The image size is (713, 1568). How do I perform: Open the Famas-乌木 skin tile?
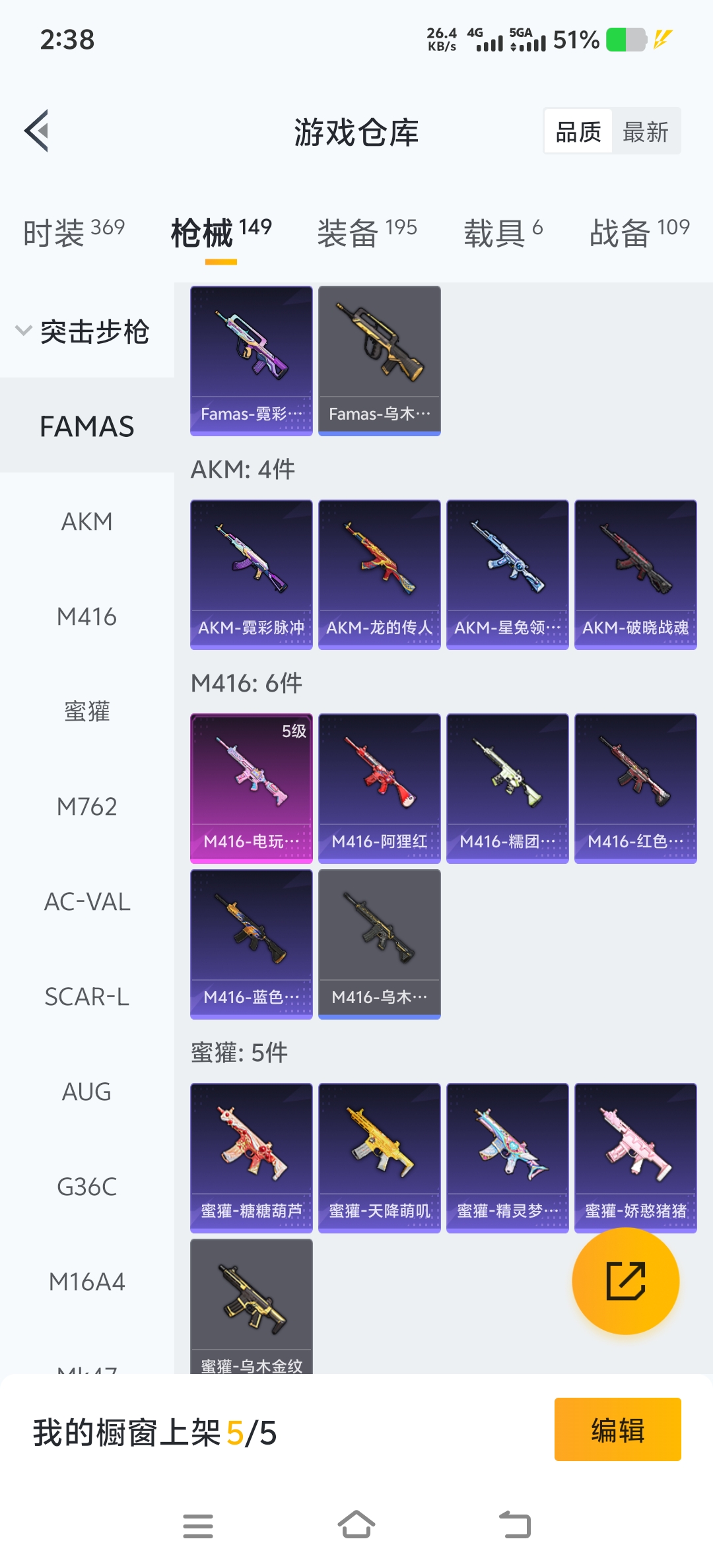point(380,361)
